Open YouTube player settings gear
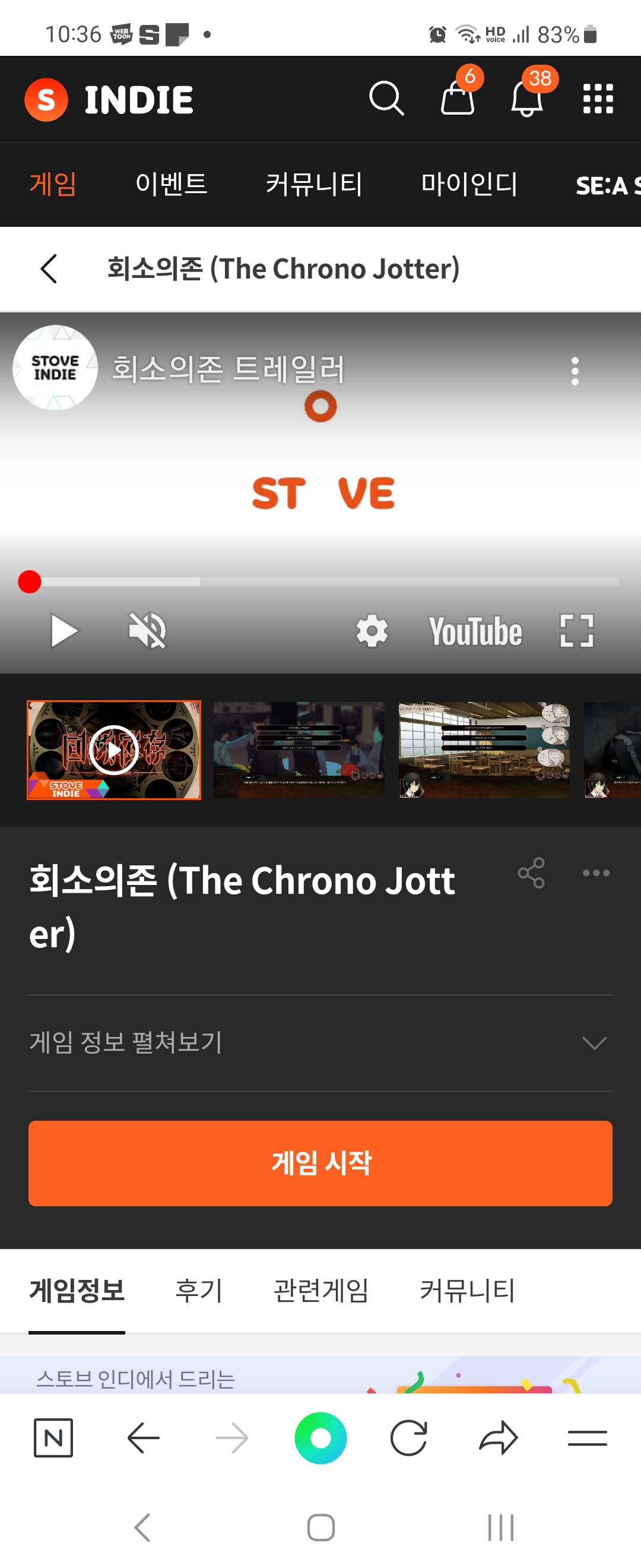Viewport: 641px width, 1568px height. [372, 631]
